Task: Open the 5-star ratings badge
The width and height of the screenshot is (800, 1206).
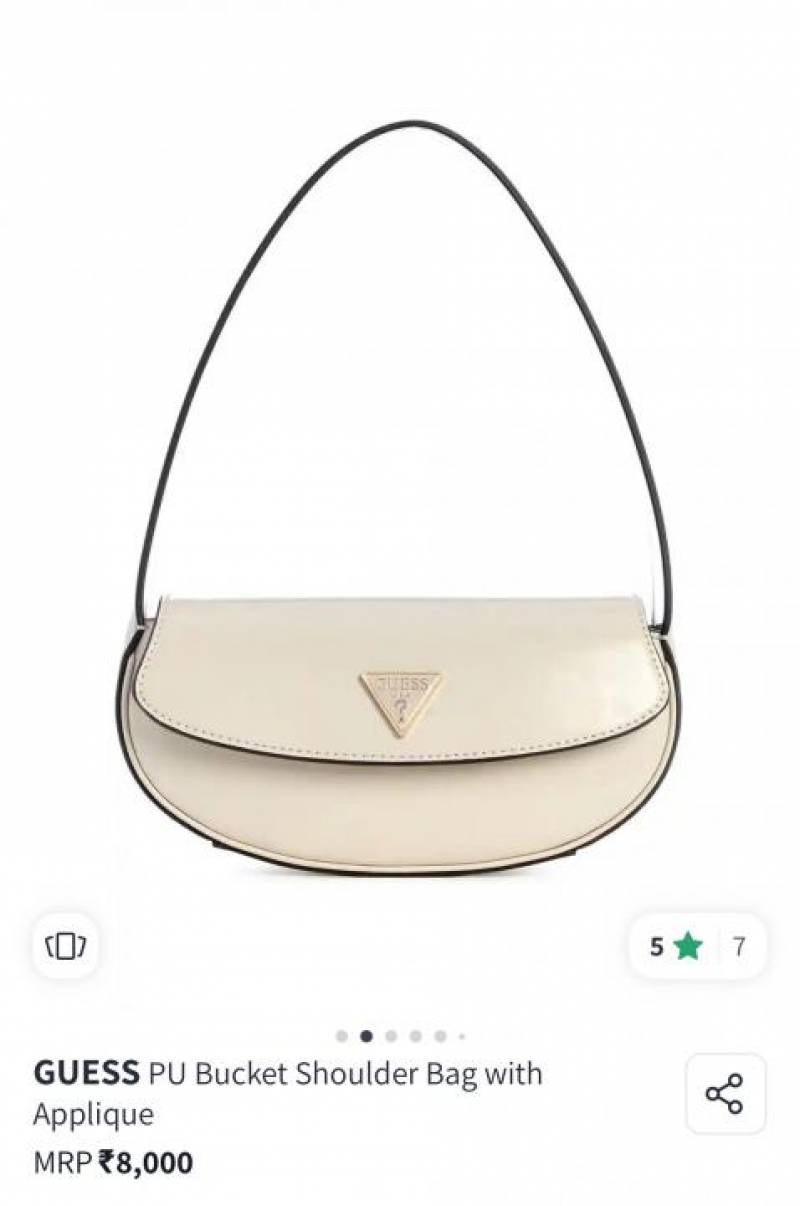Action: tap(697, 946)
